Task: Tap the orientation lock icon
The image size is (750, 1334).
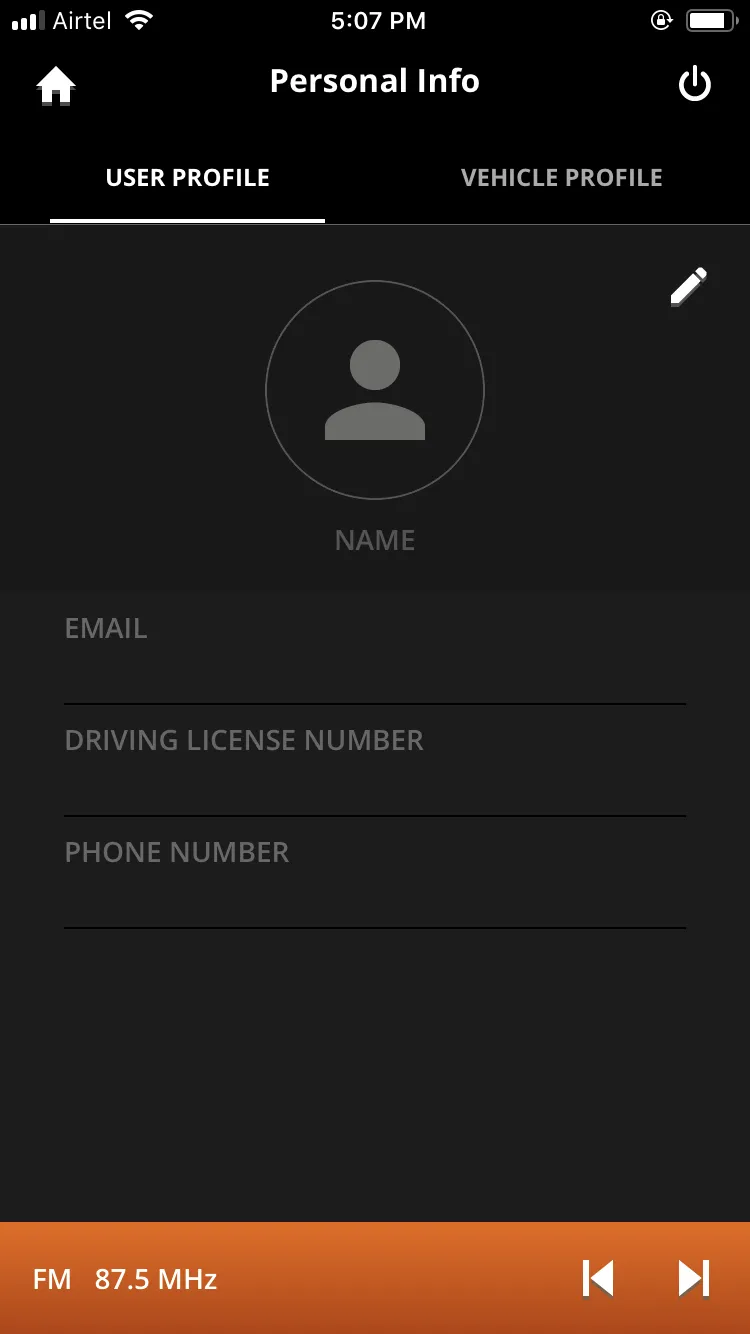Action: pyautogui.click(x=661, y=19)
